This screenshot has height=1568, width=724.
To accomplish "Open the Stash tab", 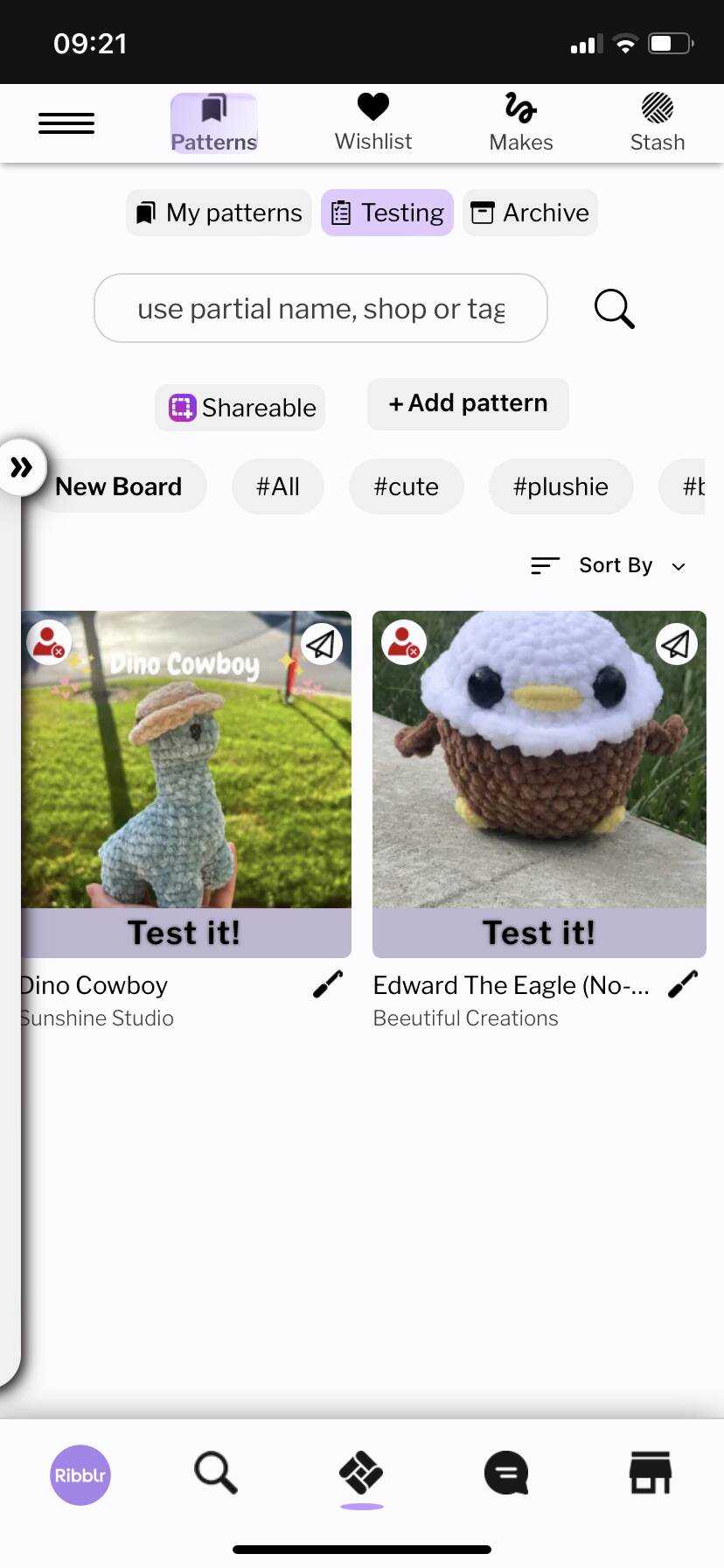I will 658,123.
